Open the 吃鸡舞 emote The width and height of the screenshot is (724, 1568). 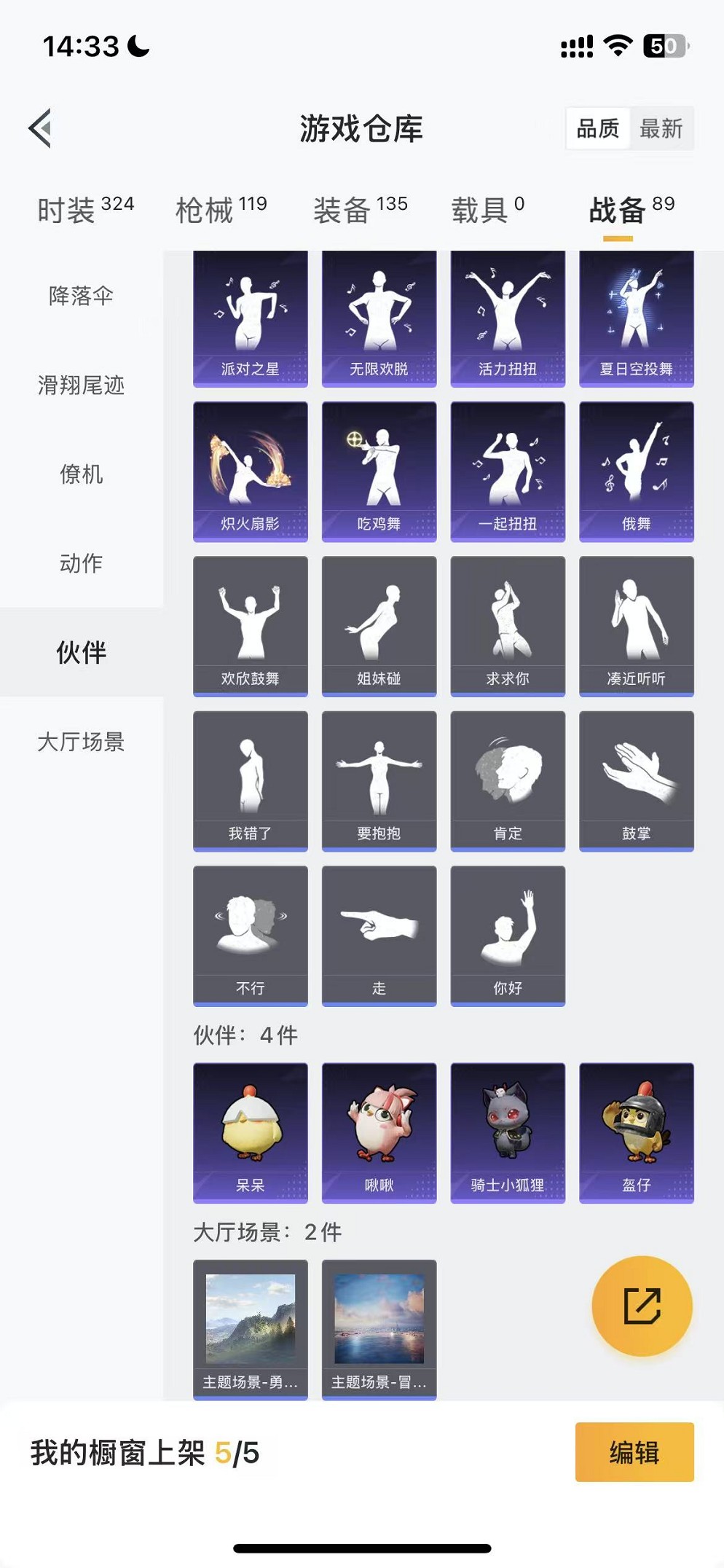(379, 471)
